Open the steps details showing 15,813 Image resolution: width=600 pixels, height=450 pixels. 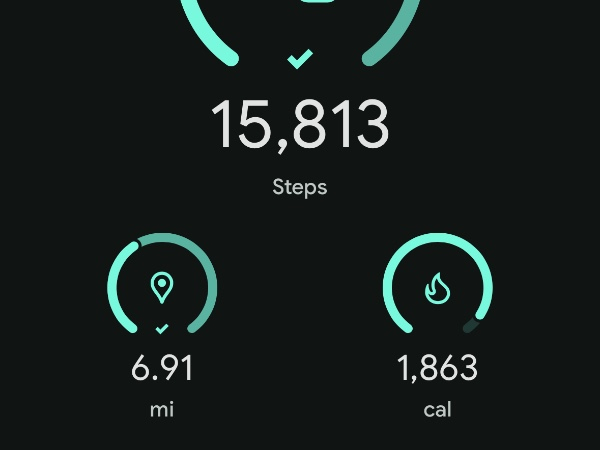click(299, 126)
